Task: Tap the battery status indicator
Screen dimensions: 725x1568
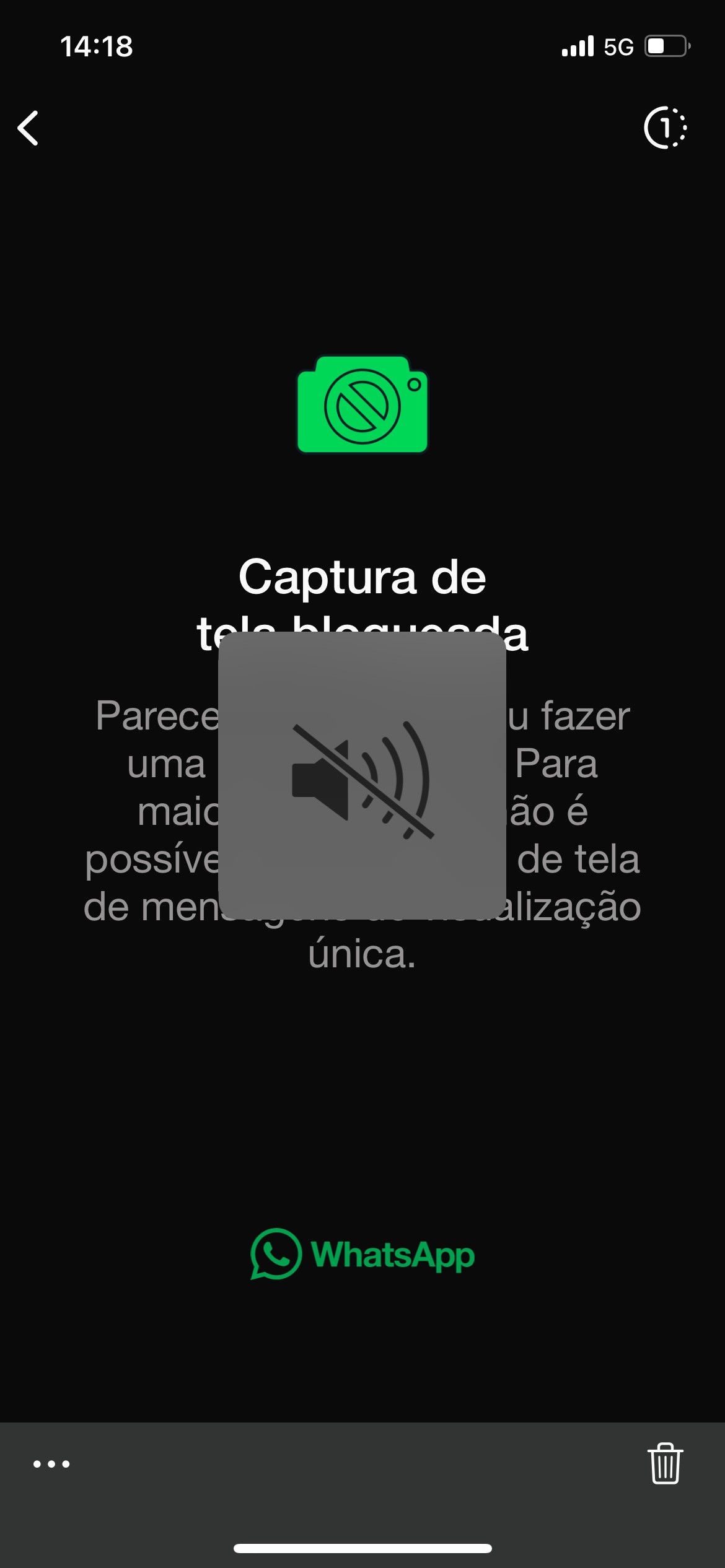Action: click(666, 46)
